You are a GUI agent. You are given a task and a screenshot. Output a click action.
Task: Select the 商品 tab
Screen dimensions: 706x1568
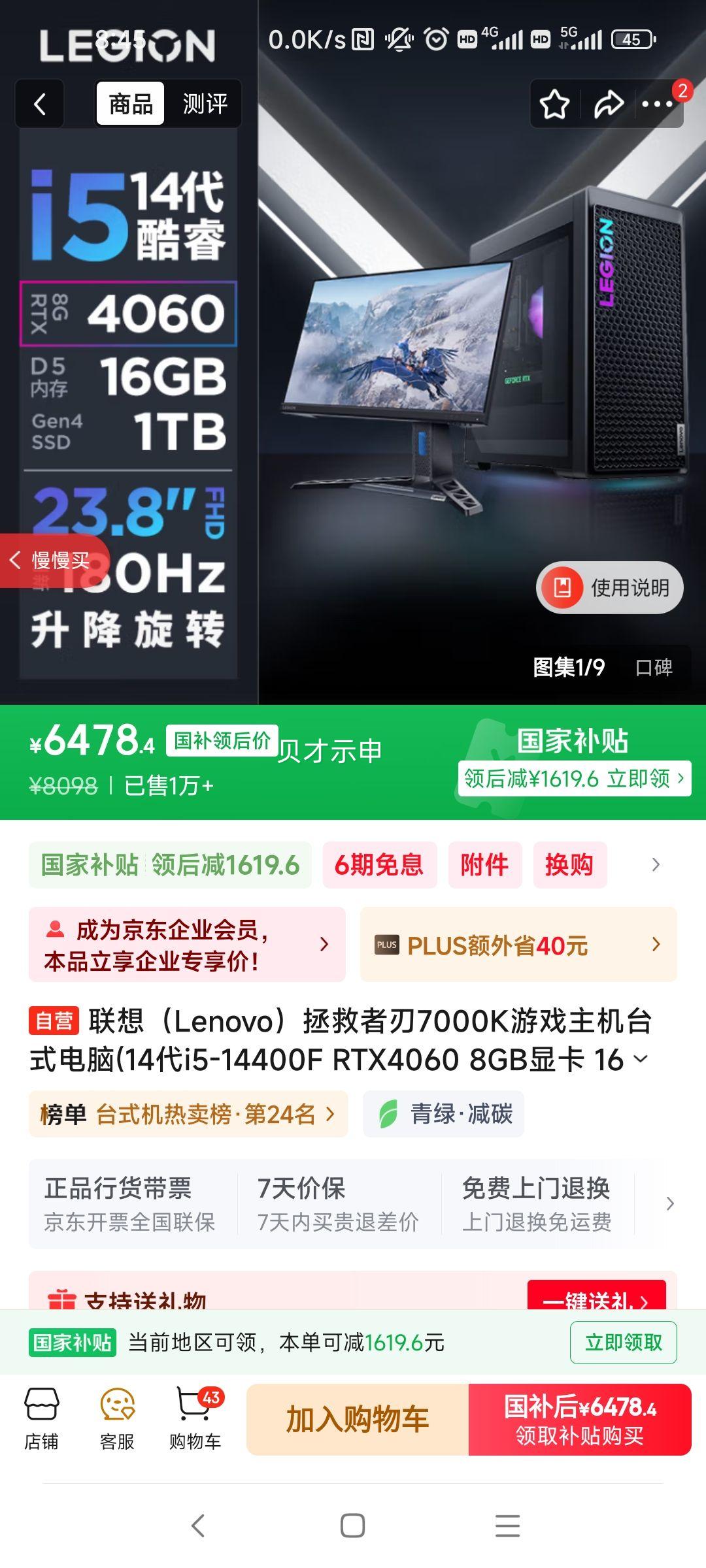click(x=129, y=103)
